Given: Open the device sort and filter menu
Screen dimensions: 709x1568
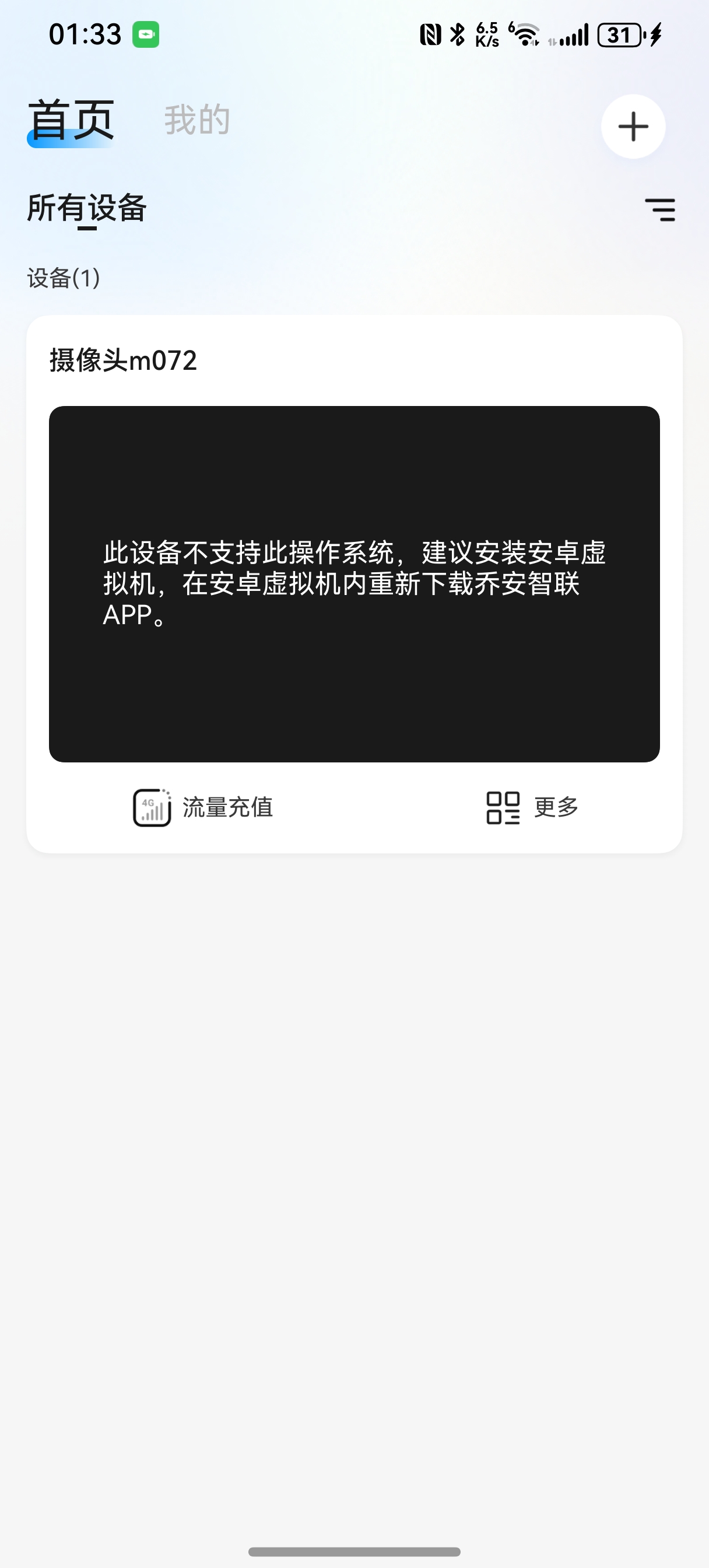Looking at the screenshot, I should [x=660, y=209].
